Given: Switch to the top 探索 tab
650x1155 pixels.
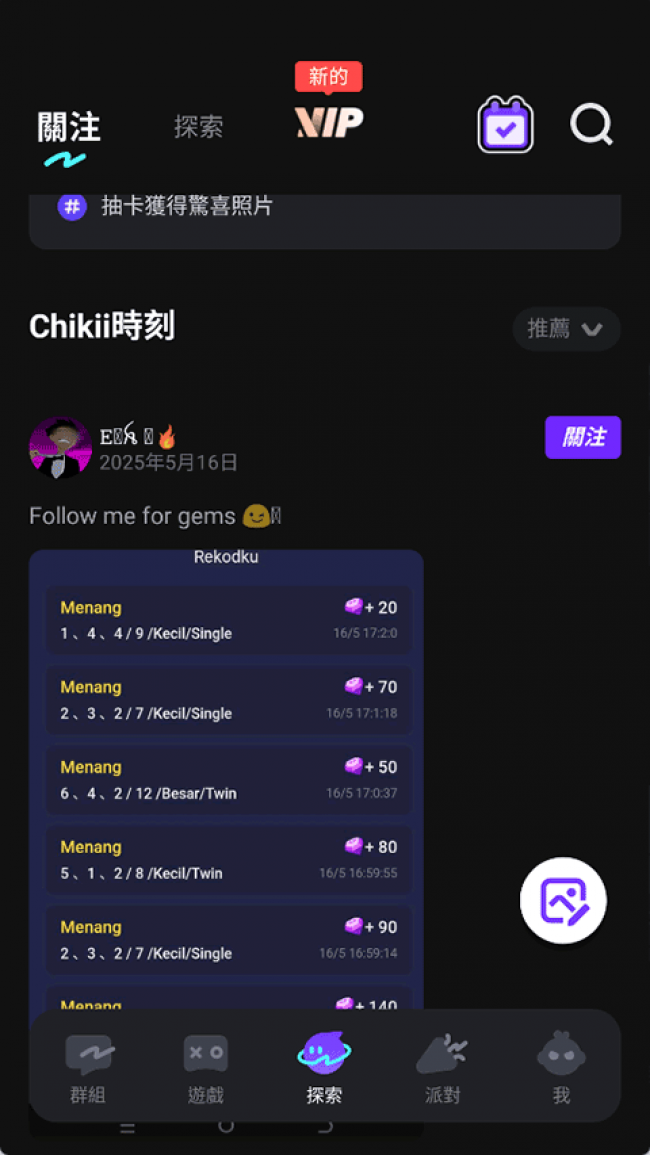Looking at the screenshot, I should pyautogui.click(x=198, y=128).
